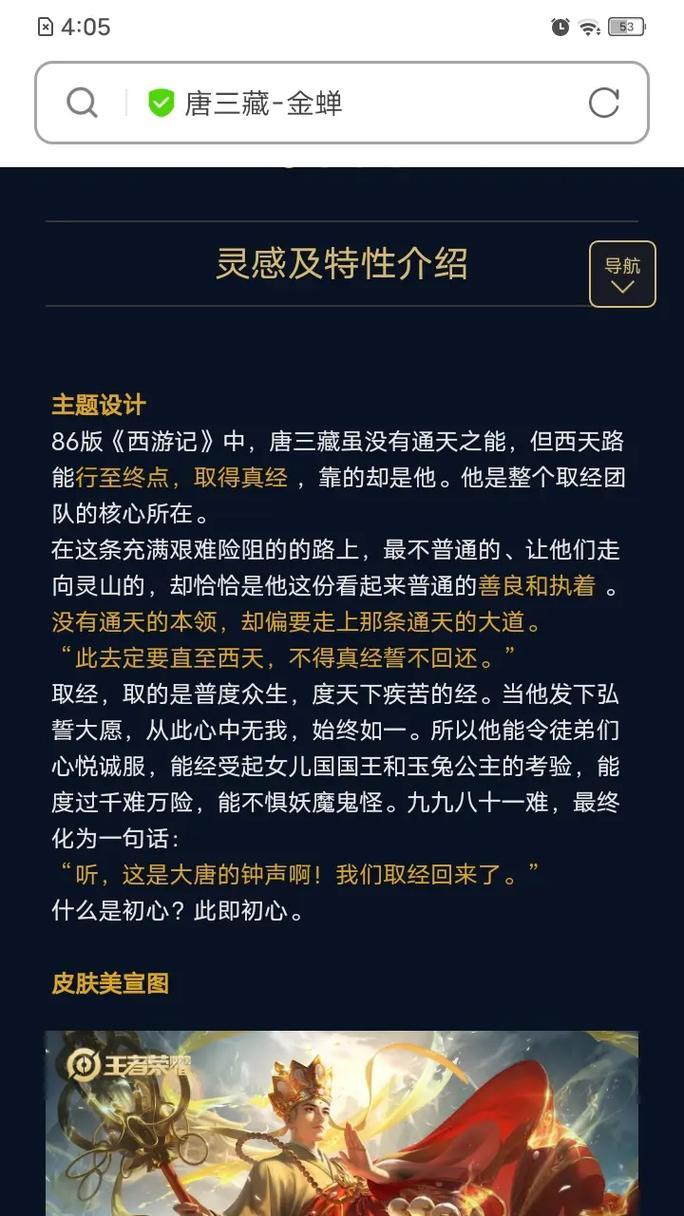
Task: Open the address bar showing 唐三藏-金蝉
Action: coord(264,103)
